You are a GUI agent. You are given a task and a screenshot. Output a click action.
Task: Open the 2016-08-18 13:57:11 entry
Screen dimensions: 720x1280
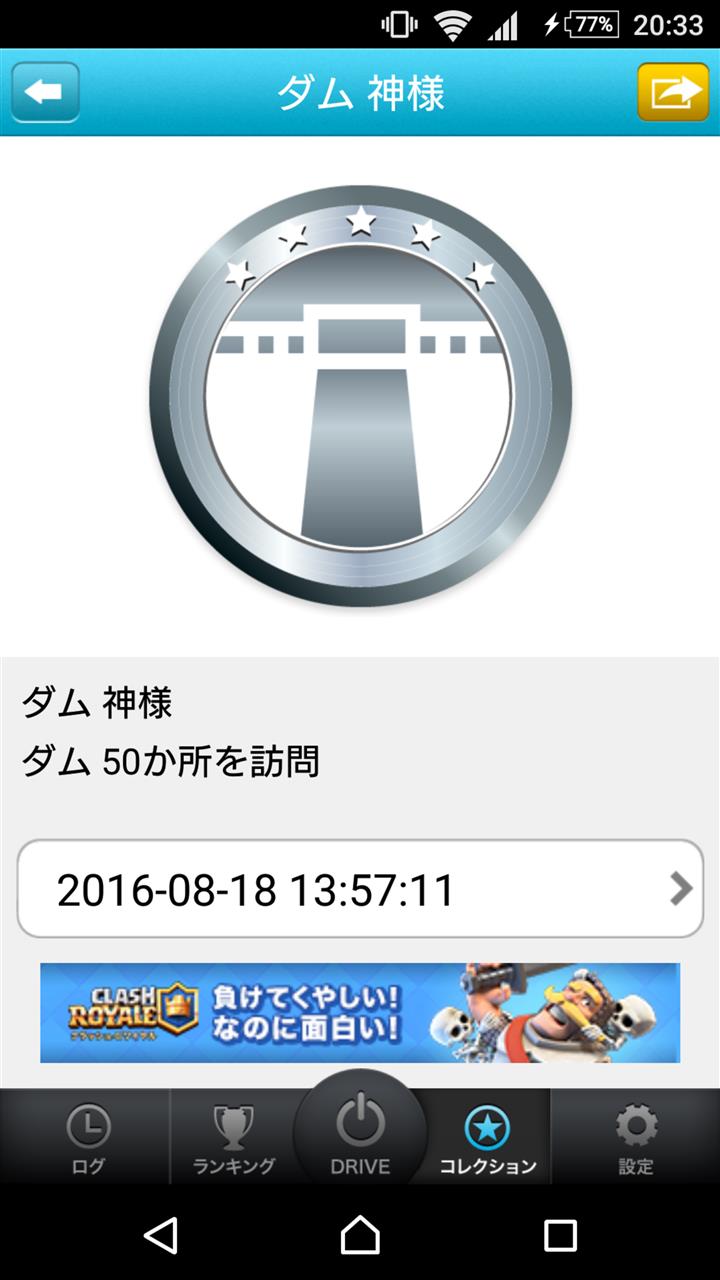point(360,889)
